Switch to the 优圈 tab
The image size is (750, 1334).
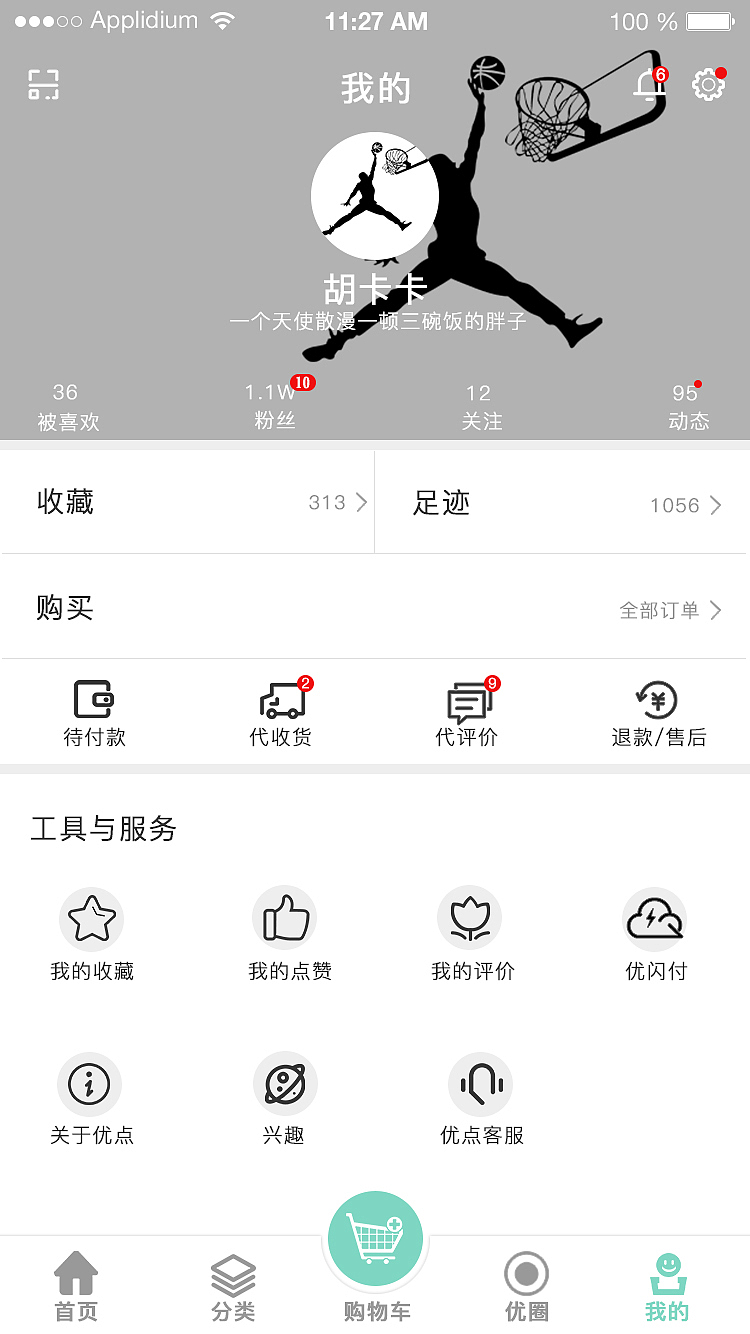pyautogui.click(x=526, y=1285)
